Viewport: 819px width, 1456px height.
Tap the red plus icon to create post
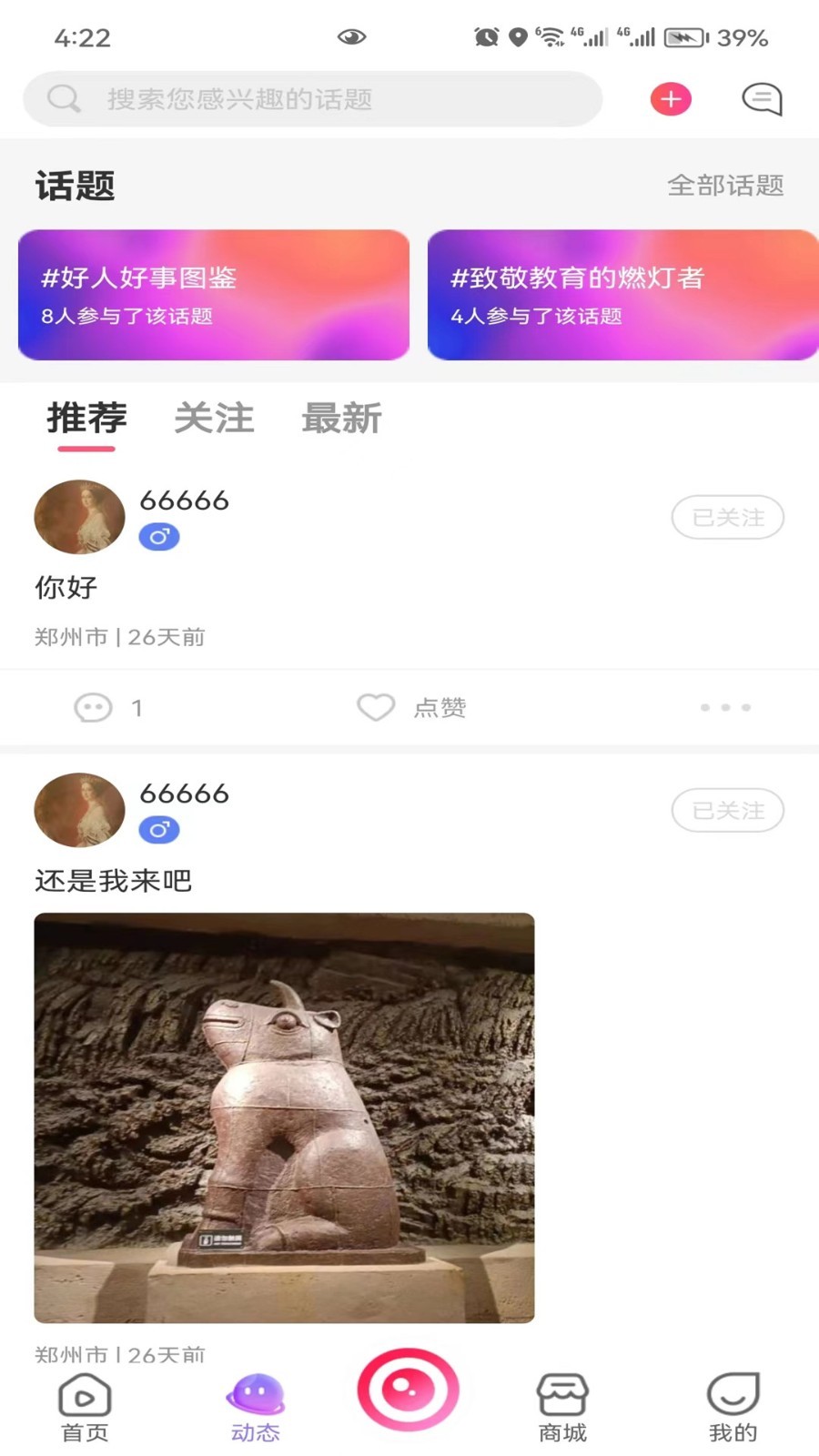pyautogui.click(x=671, y=99)
